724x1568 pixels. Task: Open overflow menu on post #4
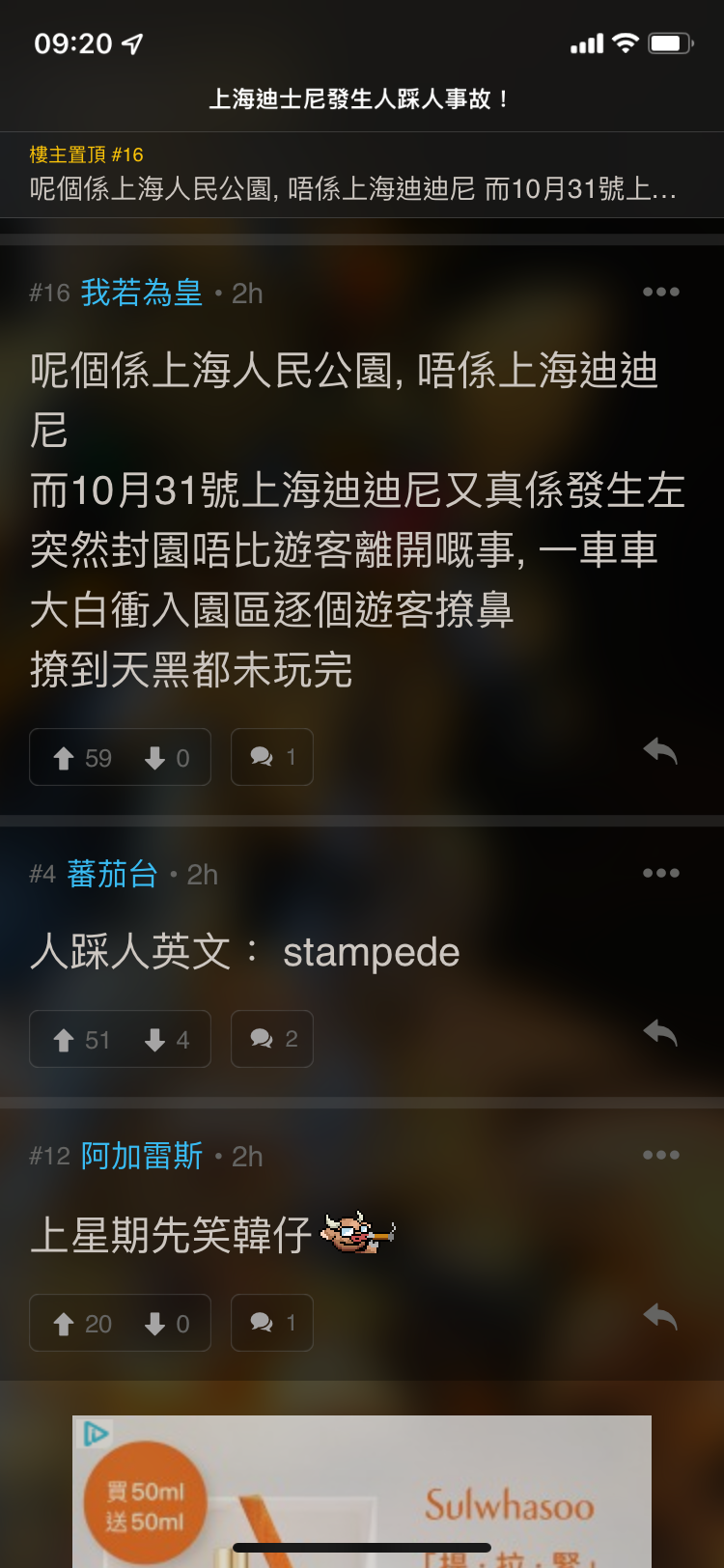661,873
